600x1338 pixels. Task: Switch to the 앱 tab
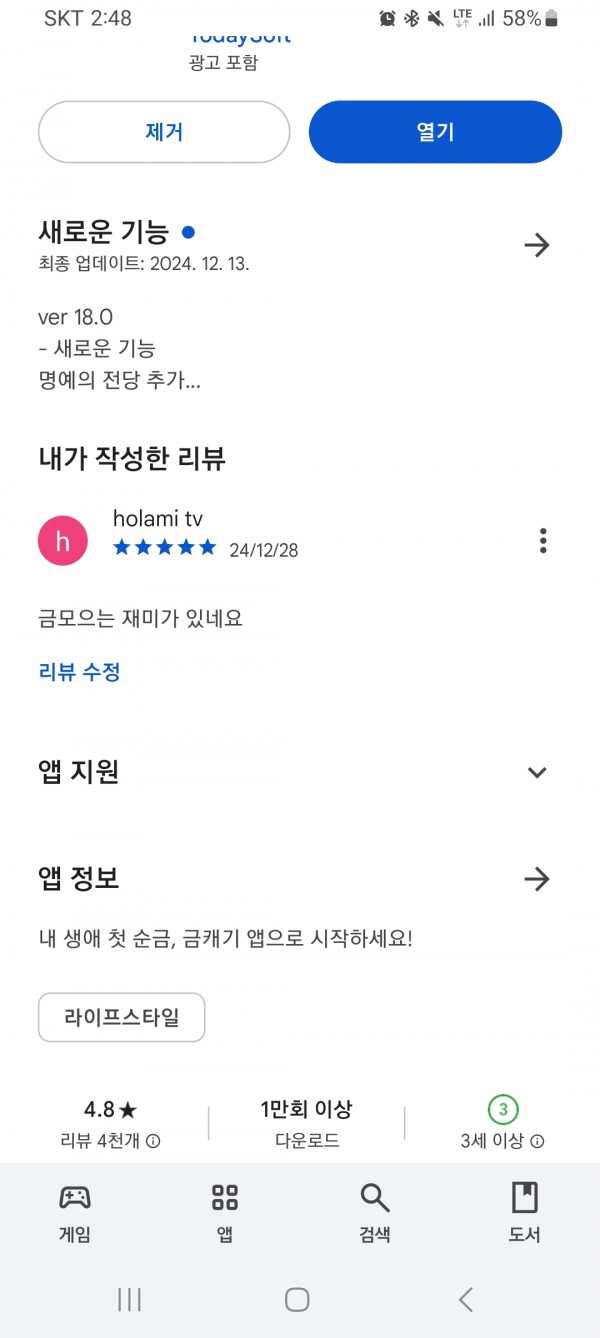coord(225,1213)
